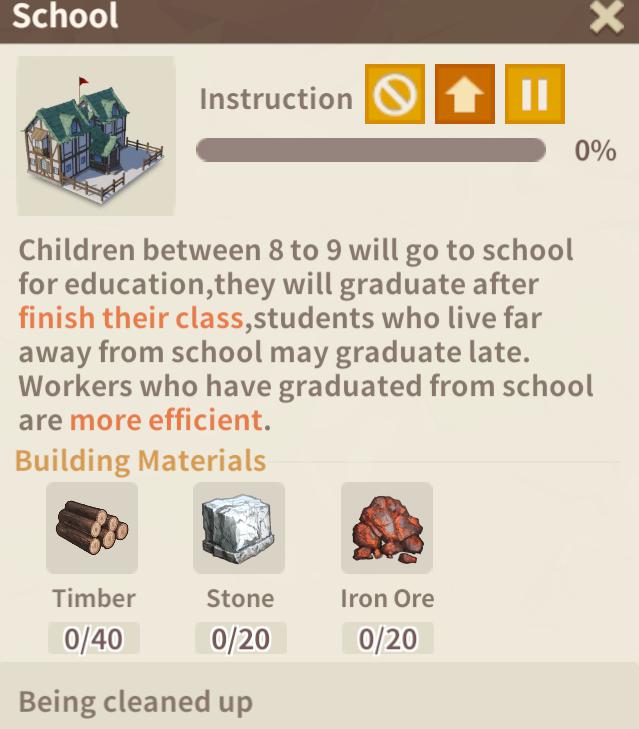Pause the school construction
This screenshot has height=729, width=639.
tap(534, 95)
